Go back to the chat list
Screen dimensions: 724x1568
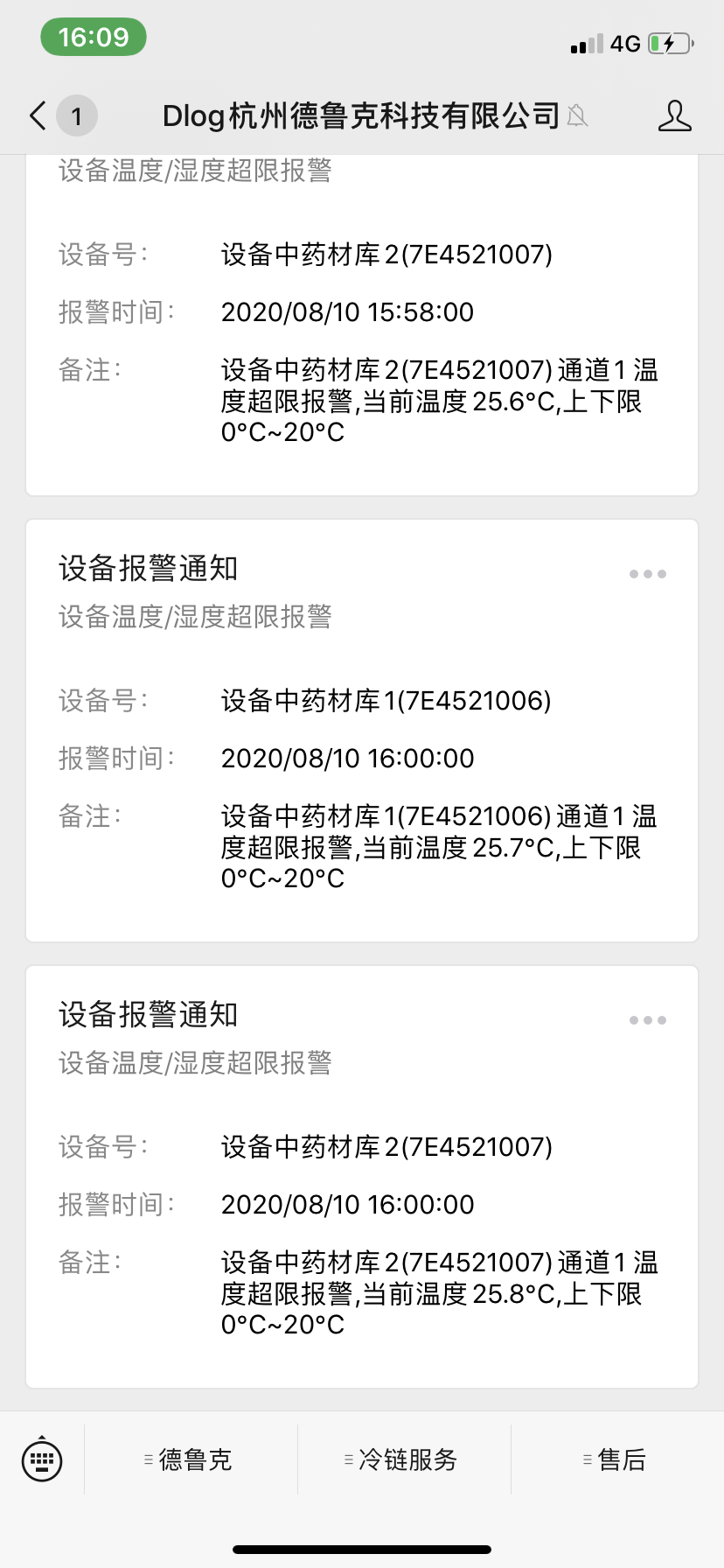point(38,115)
